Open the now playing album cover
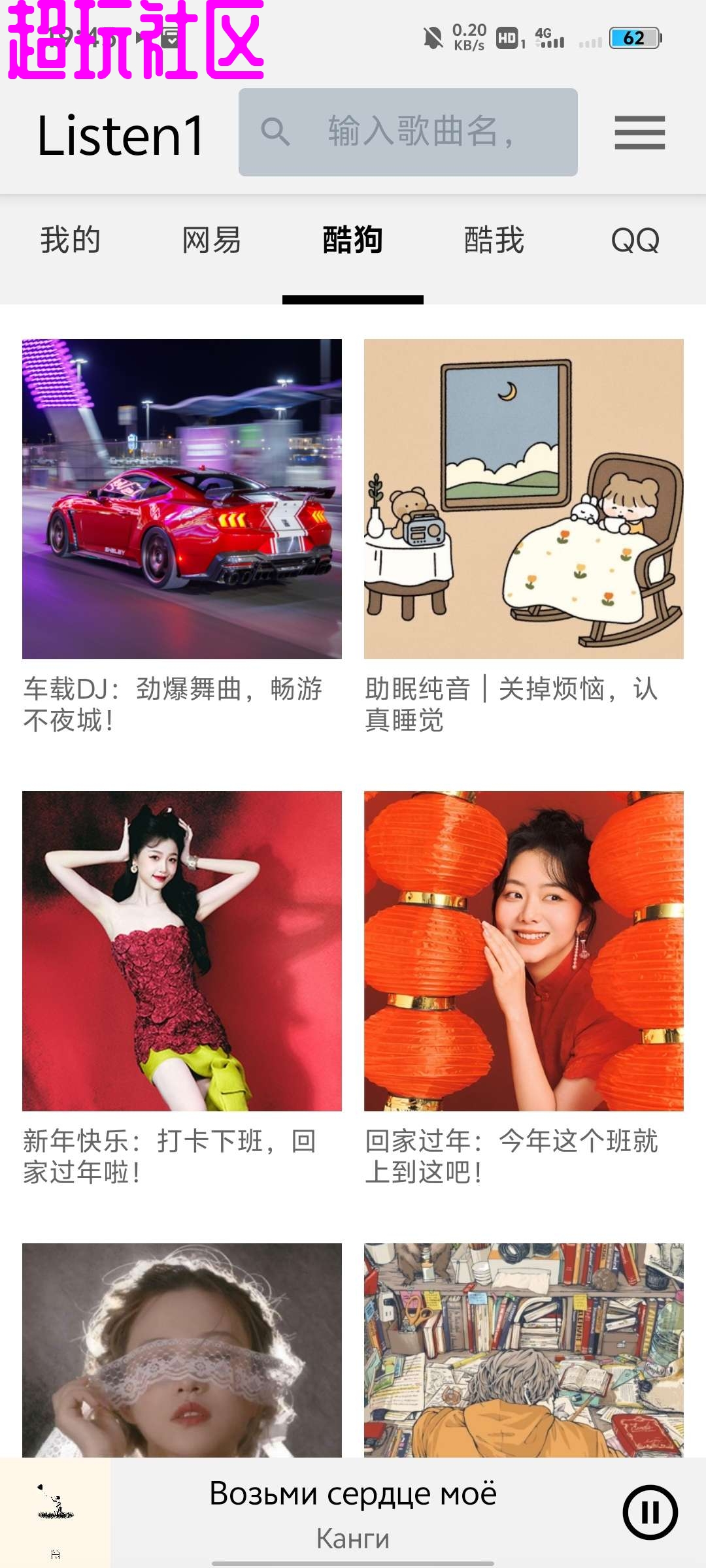Screen dimensions: 706x1568 [56, 1512]
